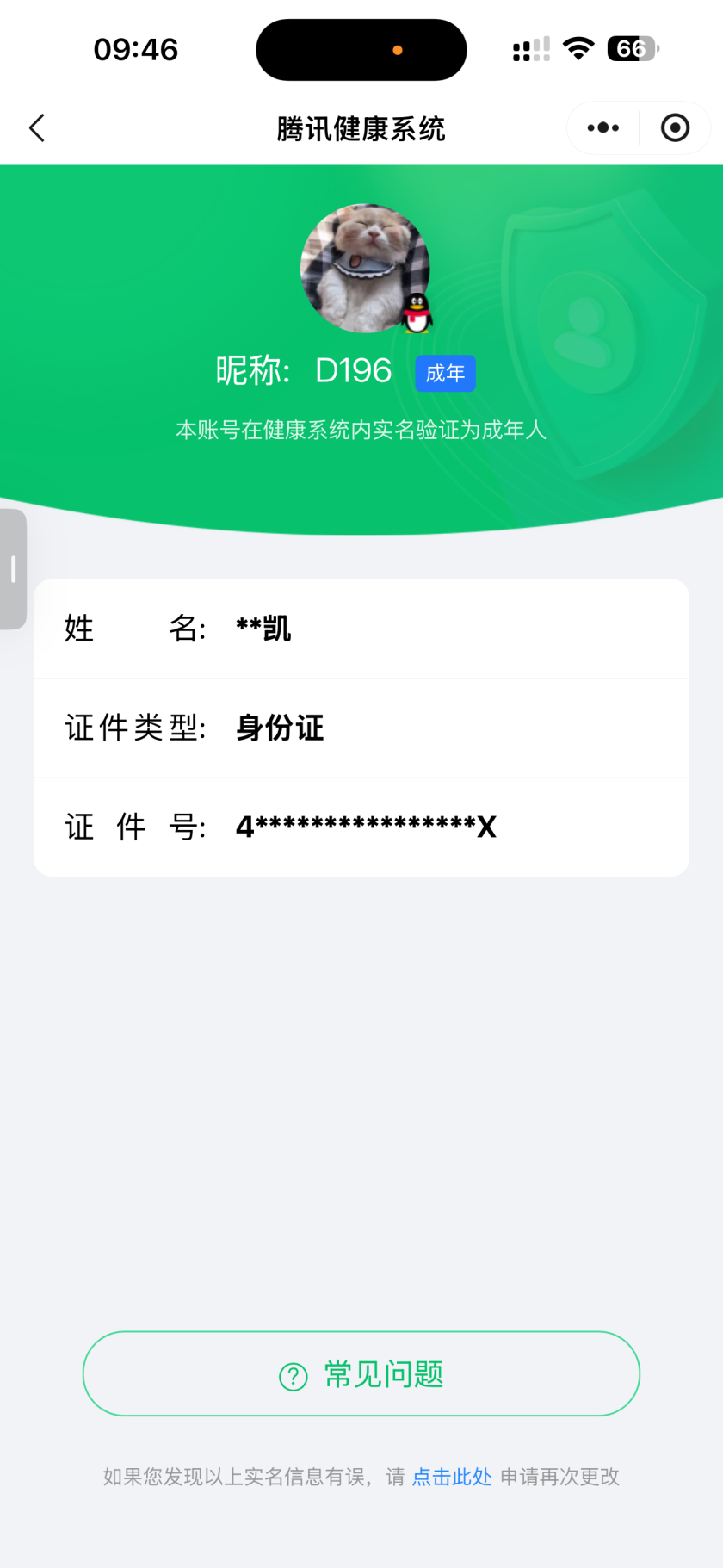Tap the masked 证件号 ID number row
The height and width of the screenshot is (1568, 723).
(361, 827)
